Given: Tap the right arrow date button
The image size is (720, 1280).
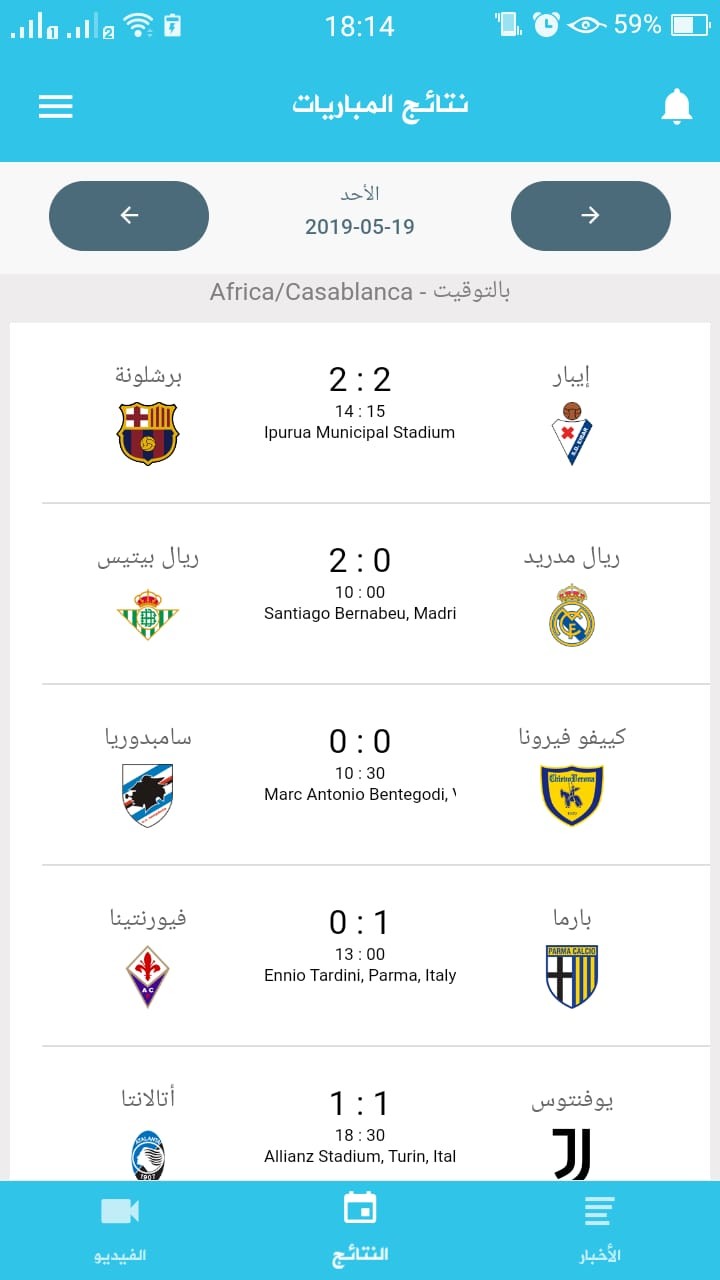Looking at the screenshot, I should pos(590,215).
